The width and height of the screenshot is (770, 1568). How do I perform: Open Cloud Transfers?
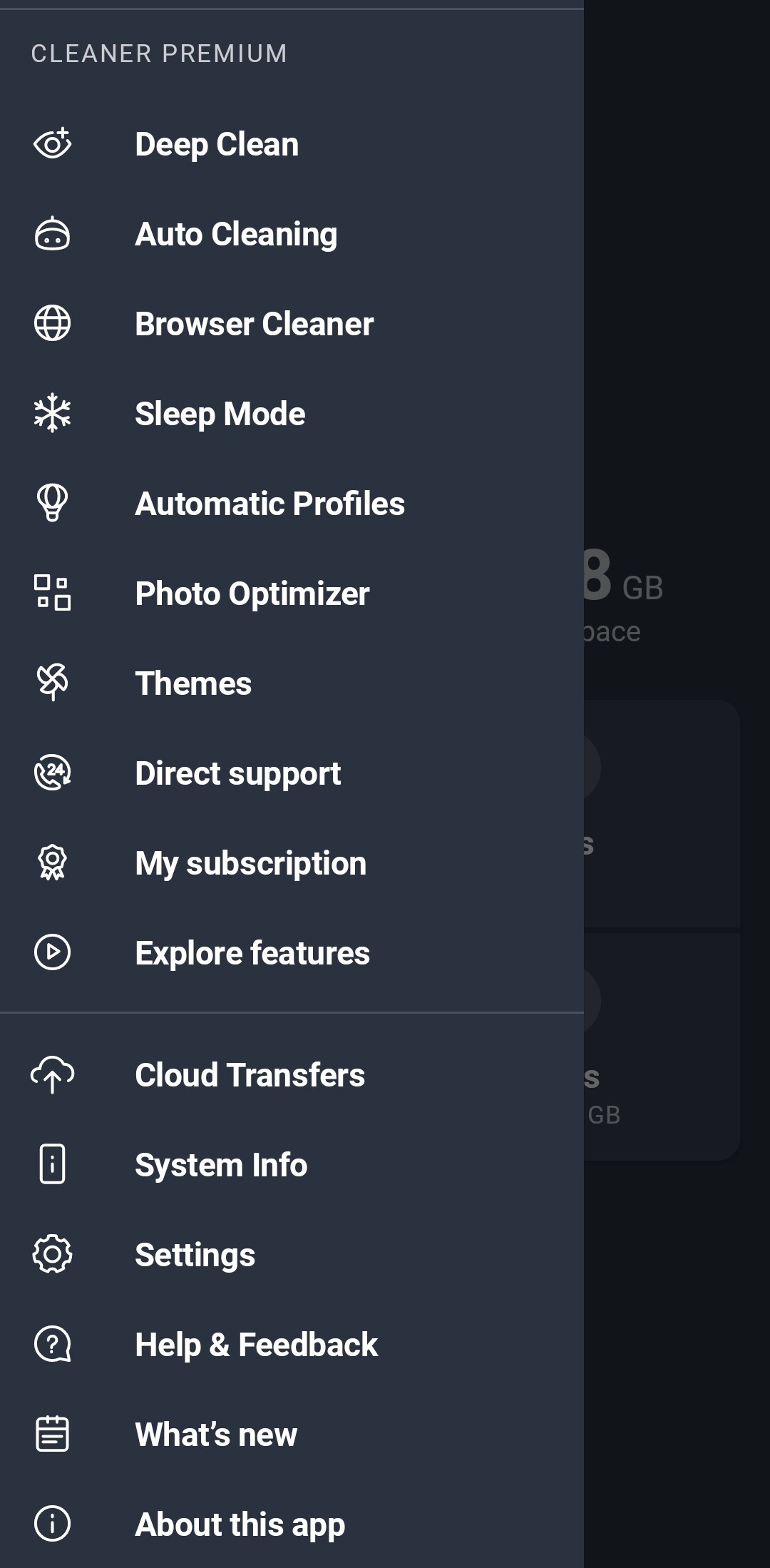tap(292, 1075)
